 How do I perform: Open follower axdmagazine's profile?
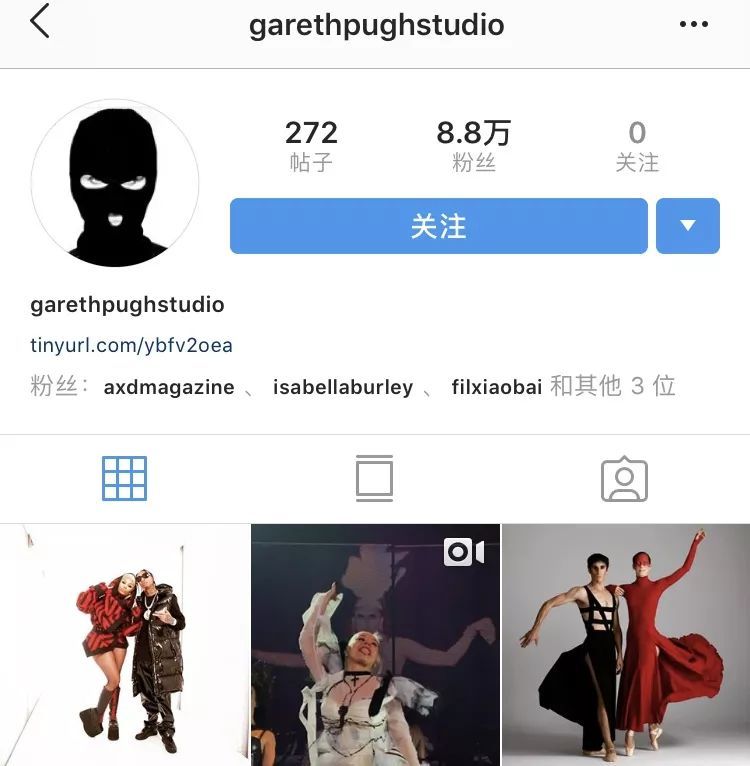click(x=169, y=387)
